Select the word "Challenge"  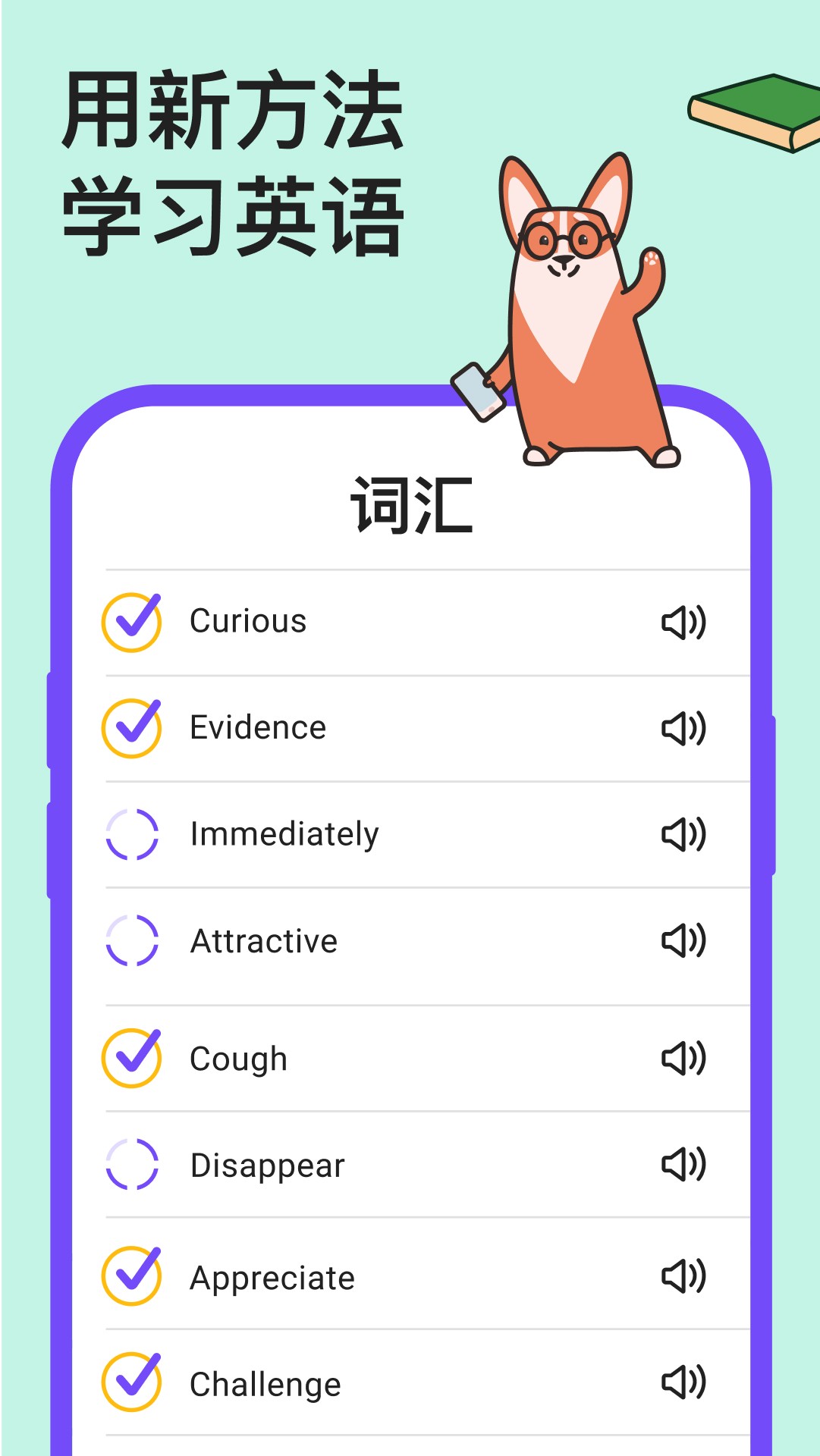click(265, 1383)
